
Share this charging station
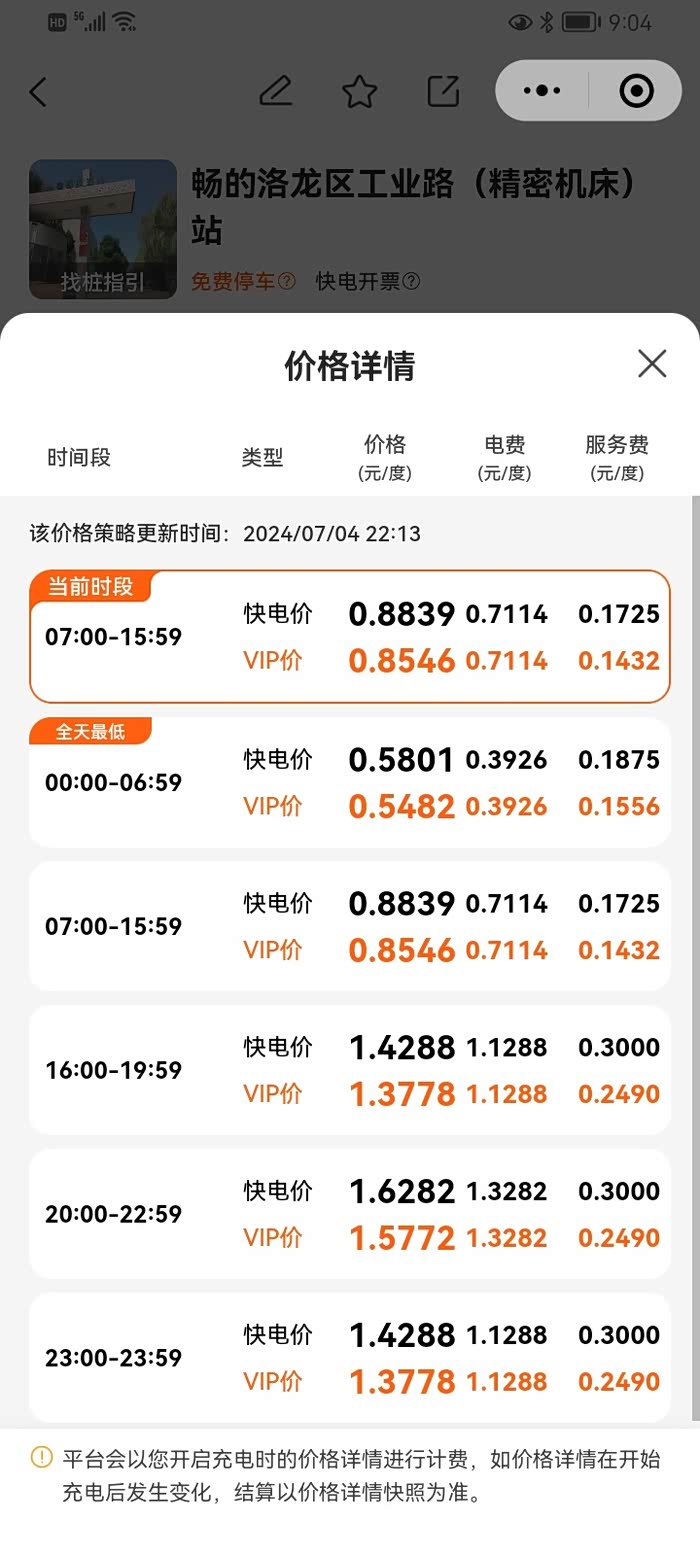click(x=443, y=92)
